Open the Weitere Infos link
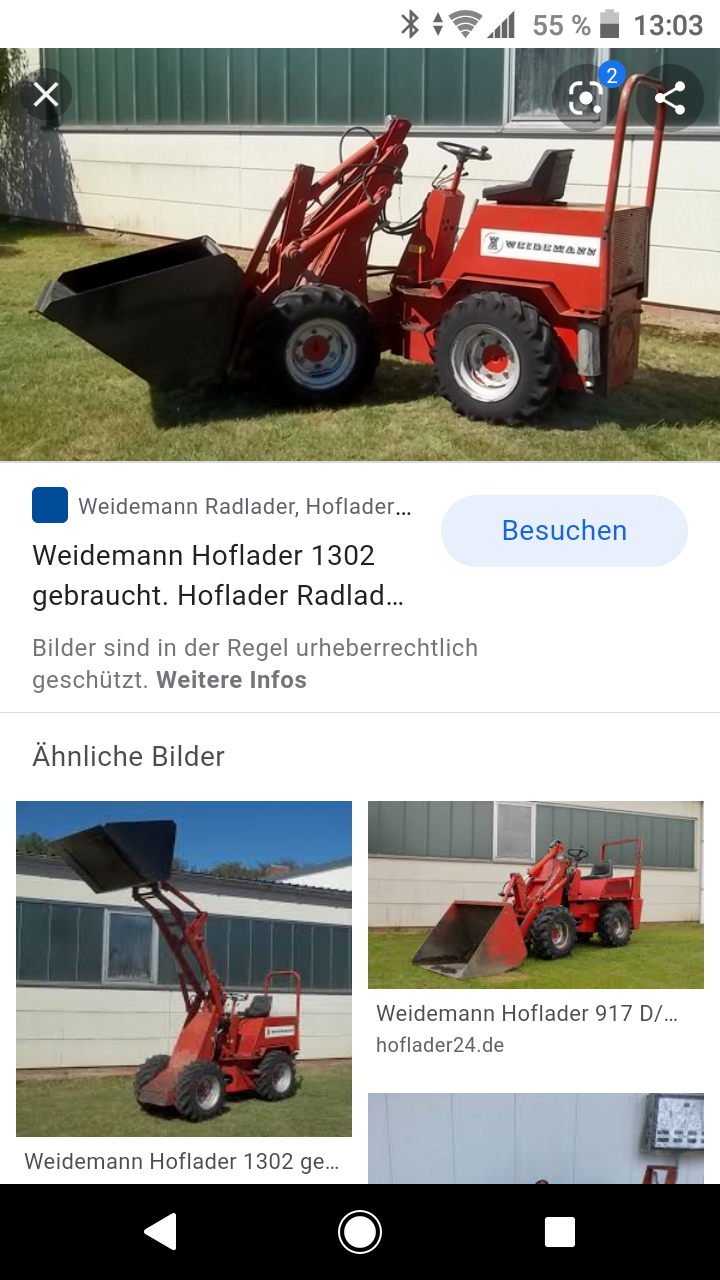This screenshot has width=720, height=1280. pyautogui.click(x=231, y=680)
